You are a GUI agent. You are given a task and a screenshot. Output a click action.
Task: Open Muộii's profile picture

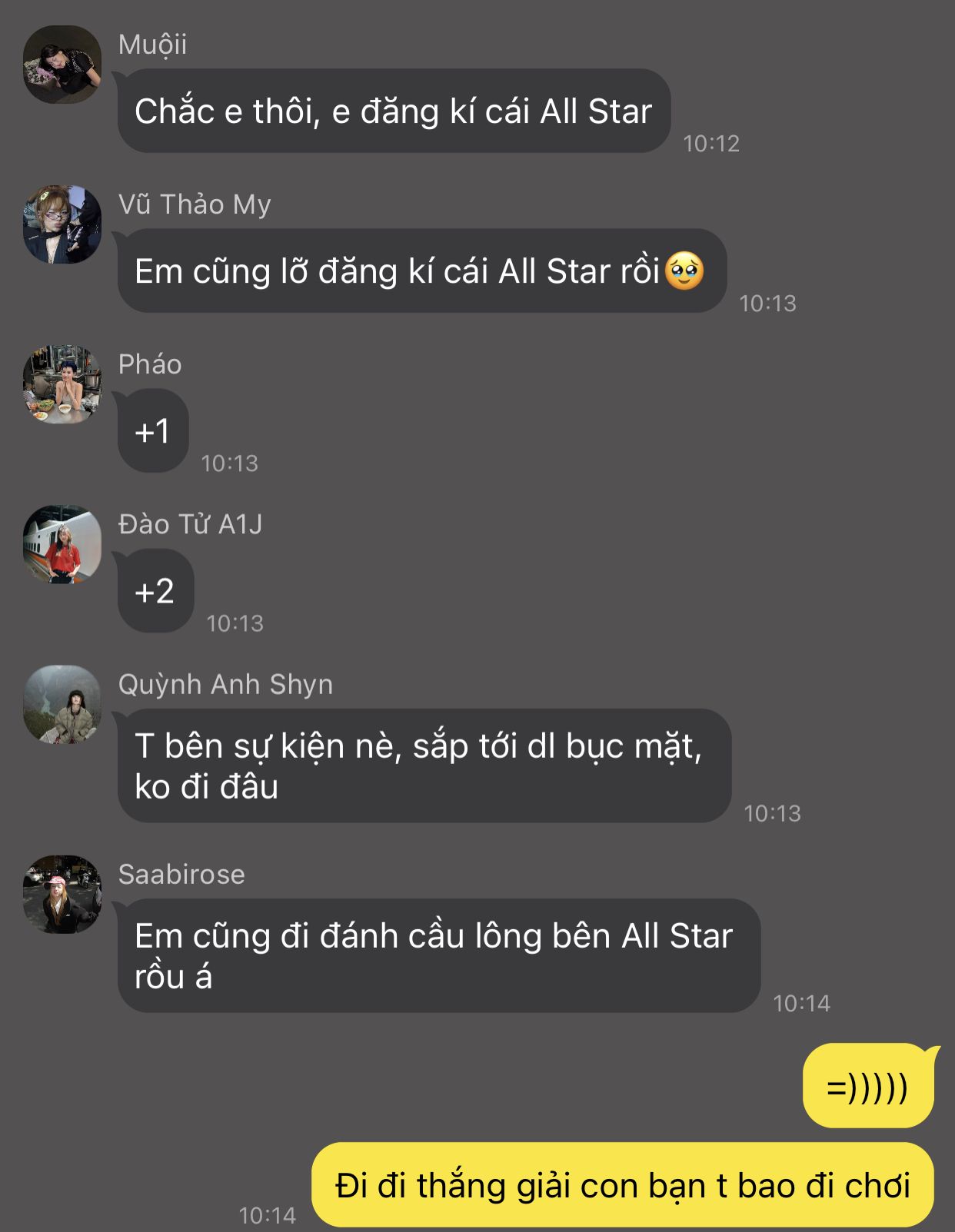[62, 65]
